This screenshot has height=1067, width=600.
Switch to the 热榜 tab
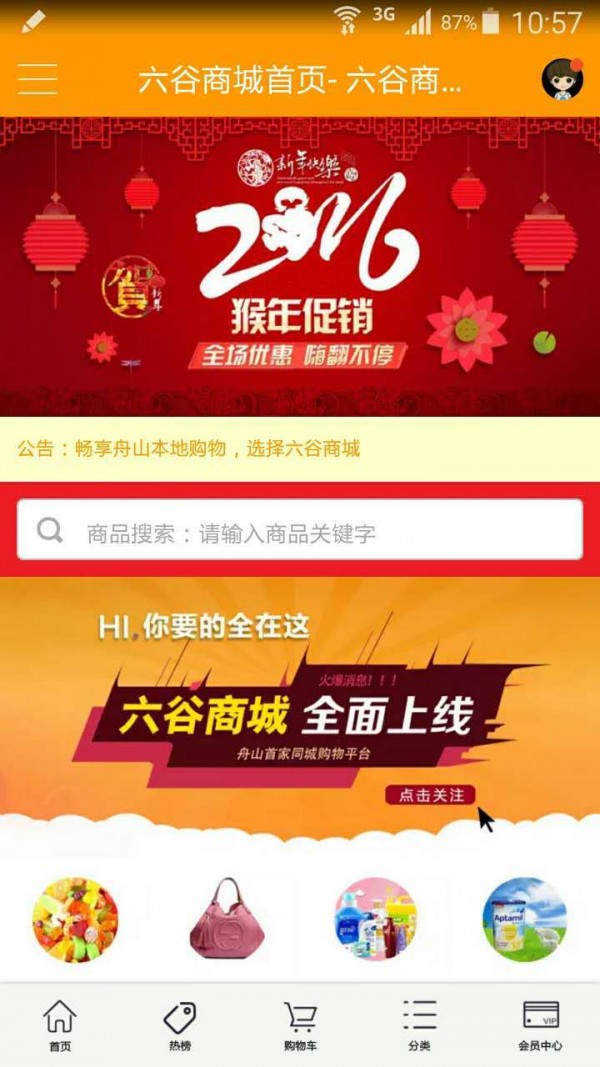pos(180,1025)
